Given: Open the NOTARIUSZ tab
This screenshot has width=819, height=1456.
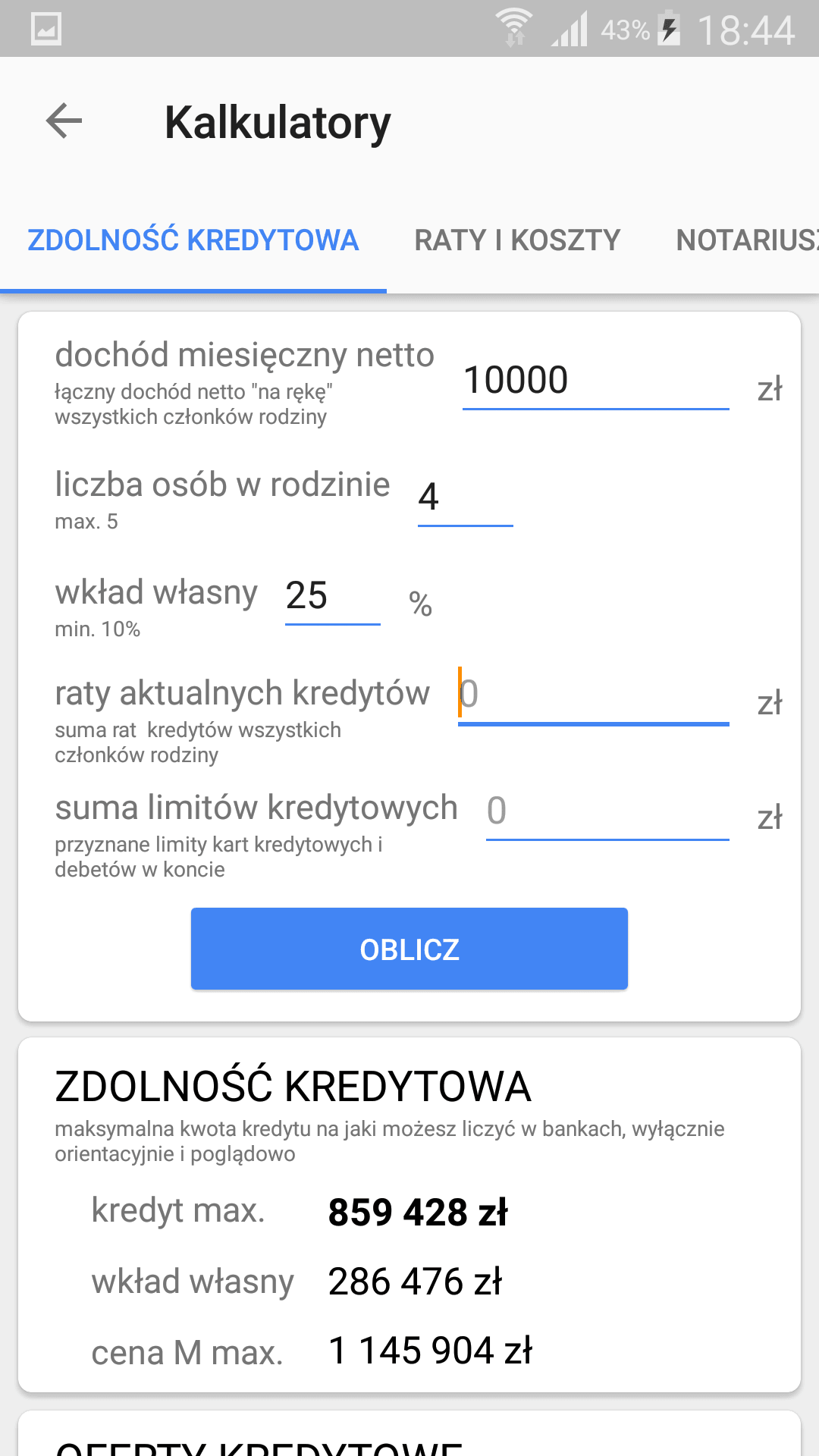Looking at the screenshot, I should tap(747, 240).
